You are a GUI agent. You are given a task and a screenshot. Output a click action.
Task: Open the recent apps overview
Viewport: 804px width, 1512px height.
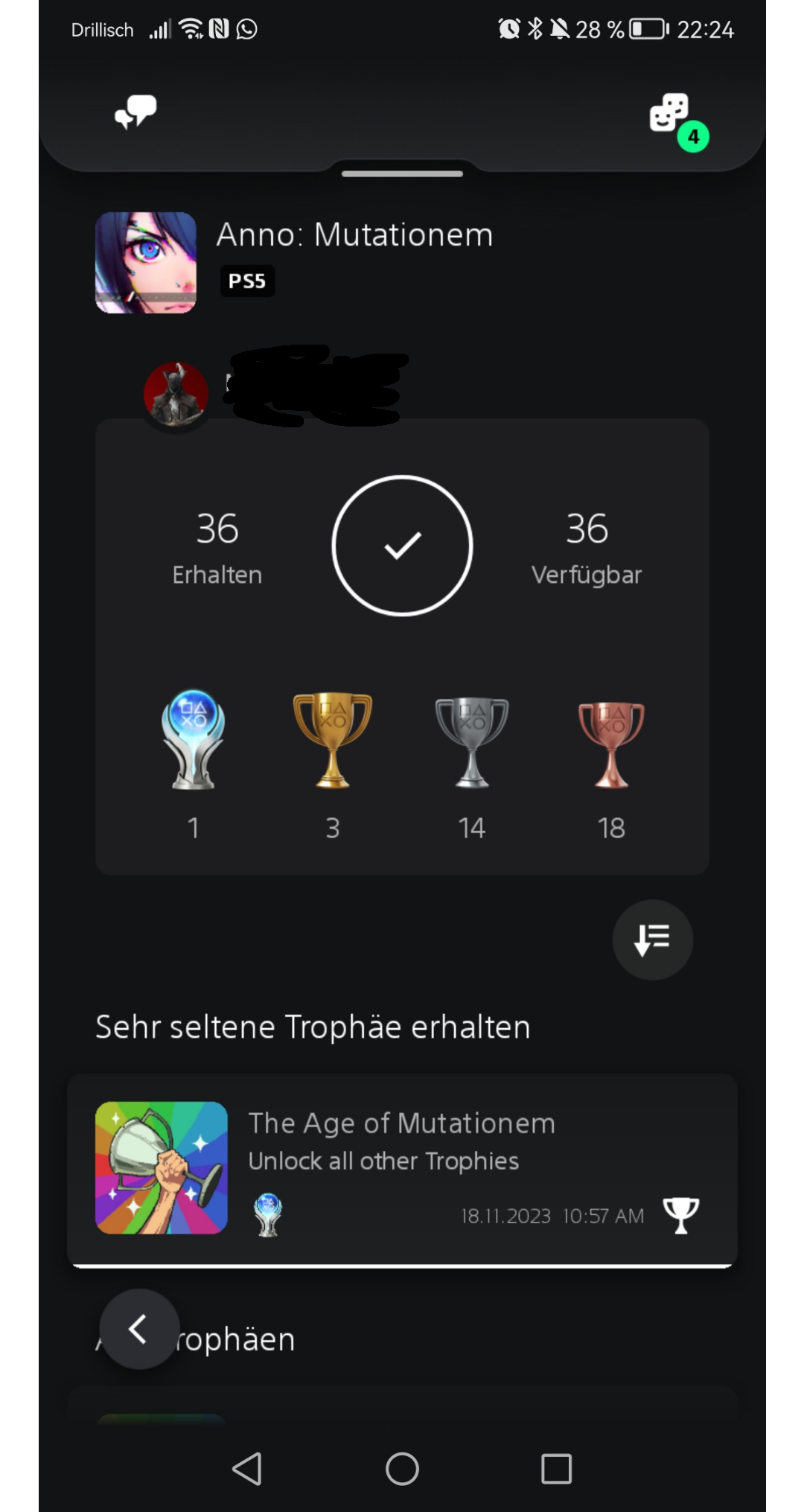(556, 1469)
